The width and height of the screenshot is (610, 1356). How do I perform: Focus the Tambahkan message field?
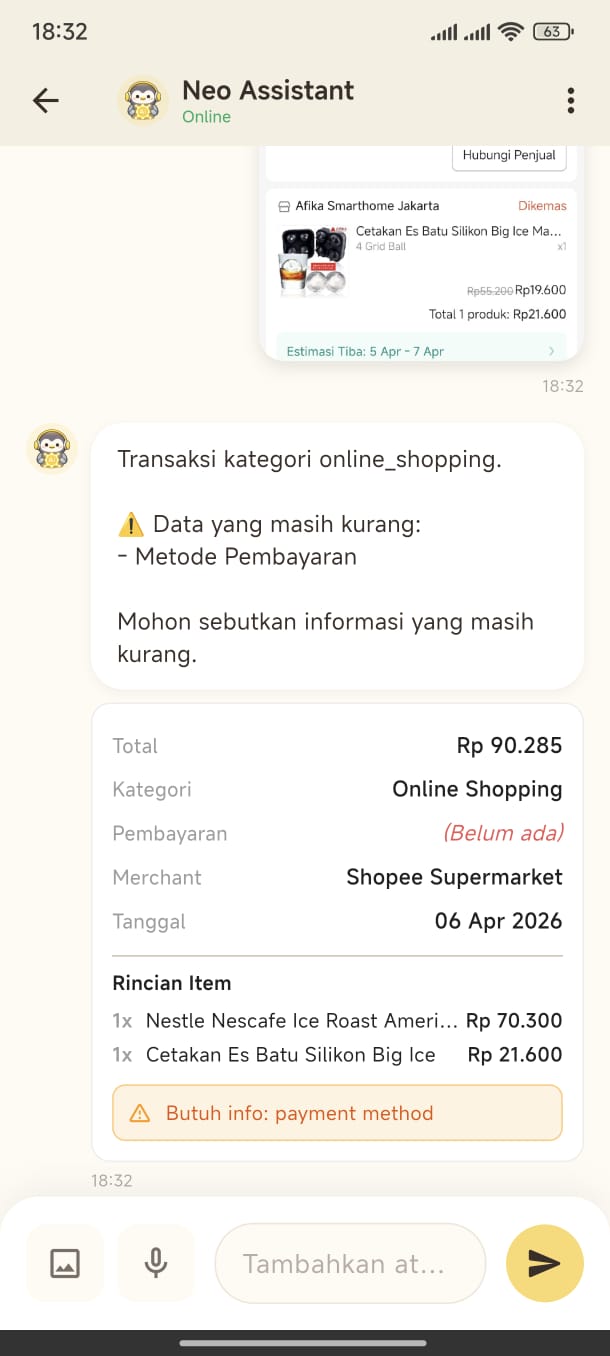tap(350, 1263)
